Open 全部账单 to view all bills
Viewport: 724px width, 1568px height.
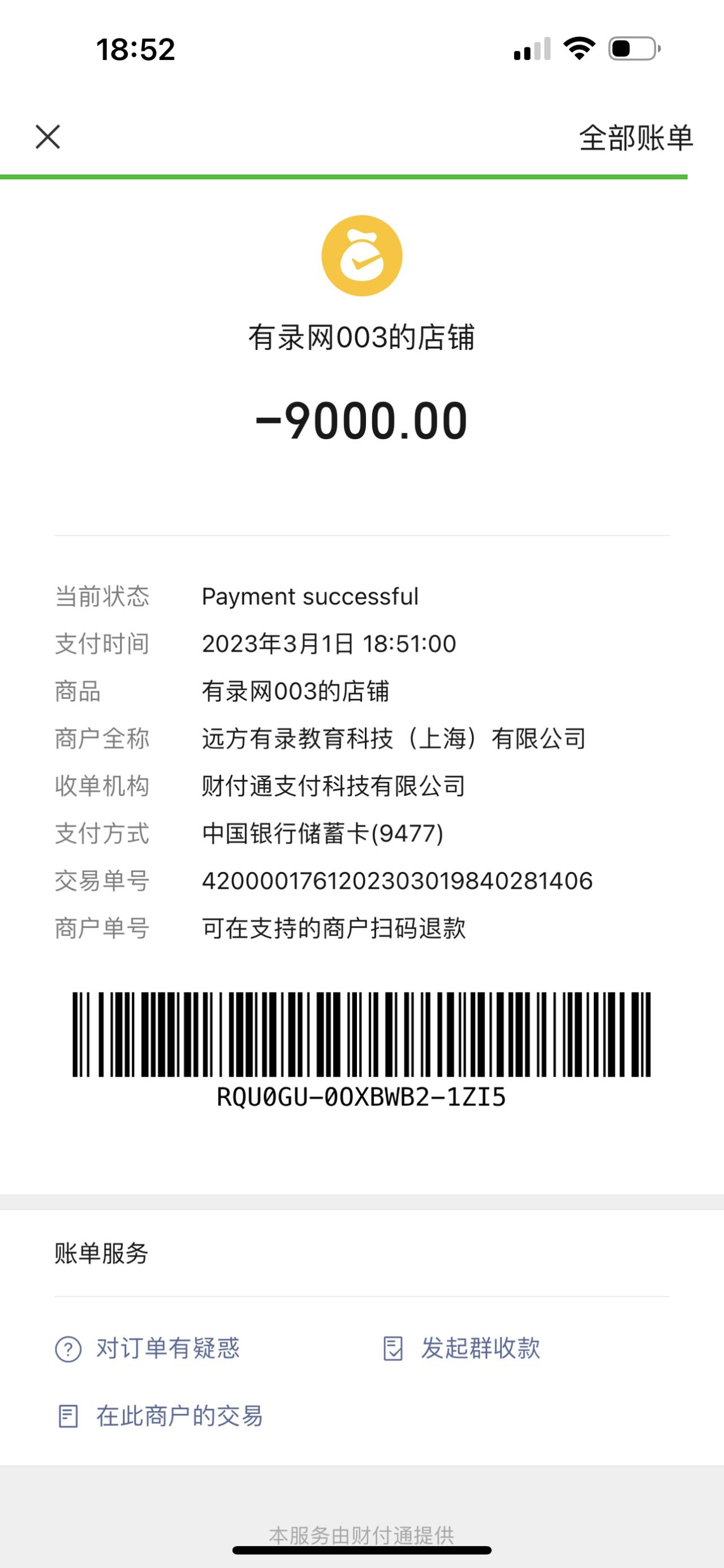635,138
